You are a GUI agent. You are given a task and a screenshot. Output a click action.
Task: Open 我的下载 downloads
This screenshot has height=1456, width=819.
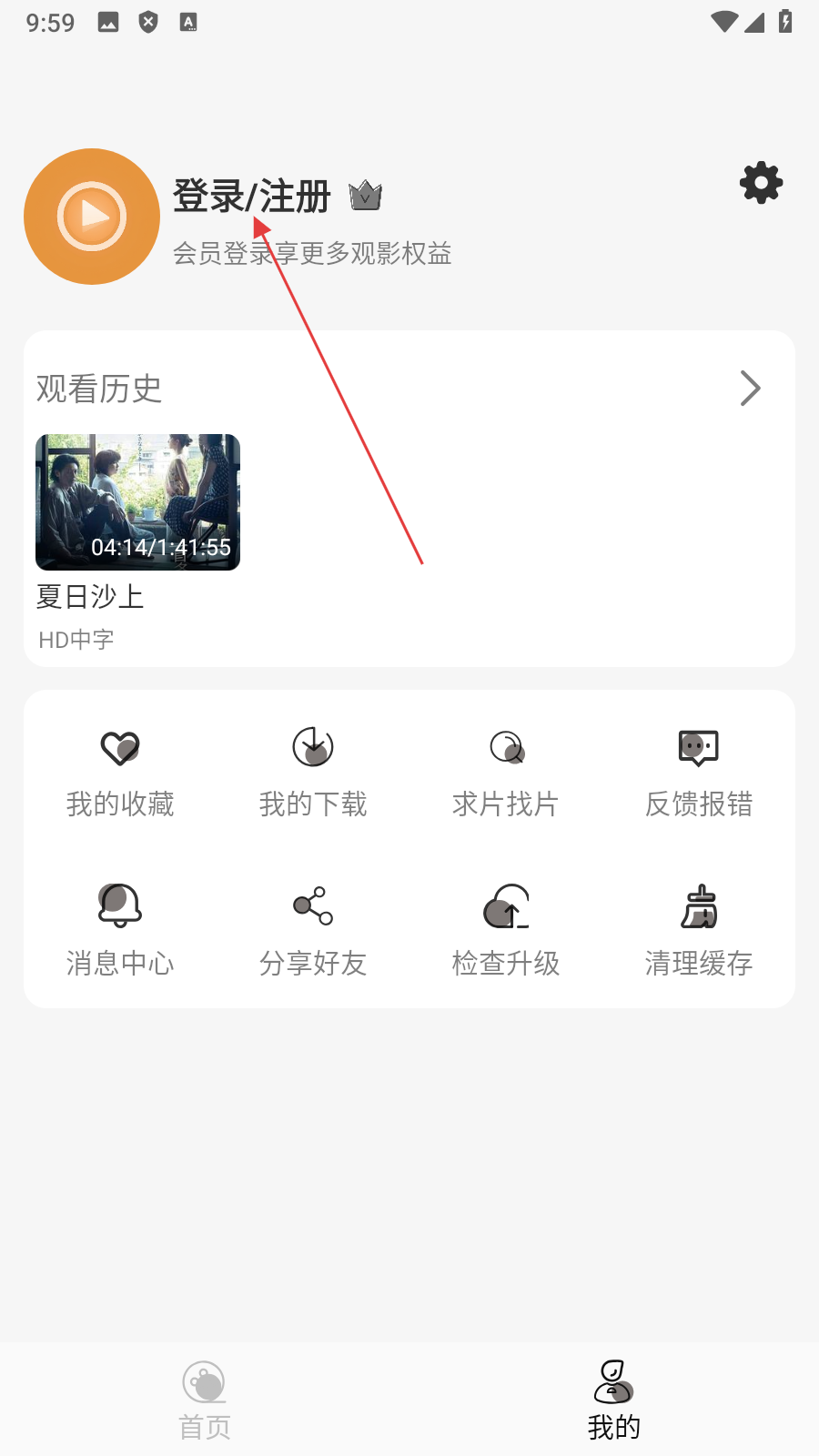click(313, 772)
